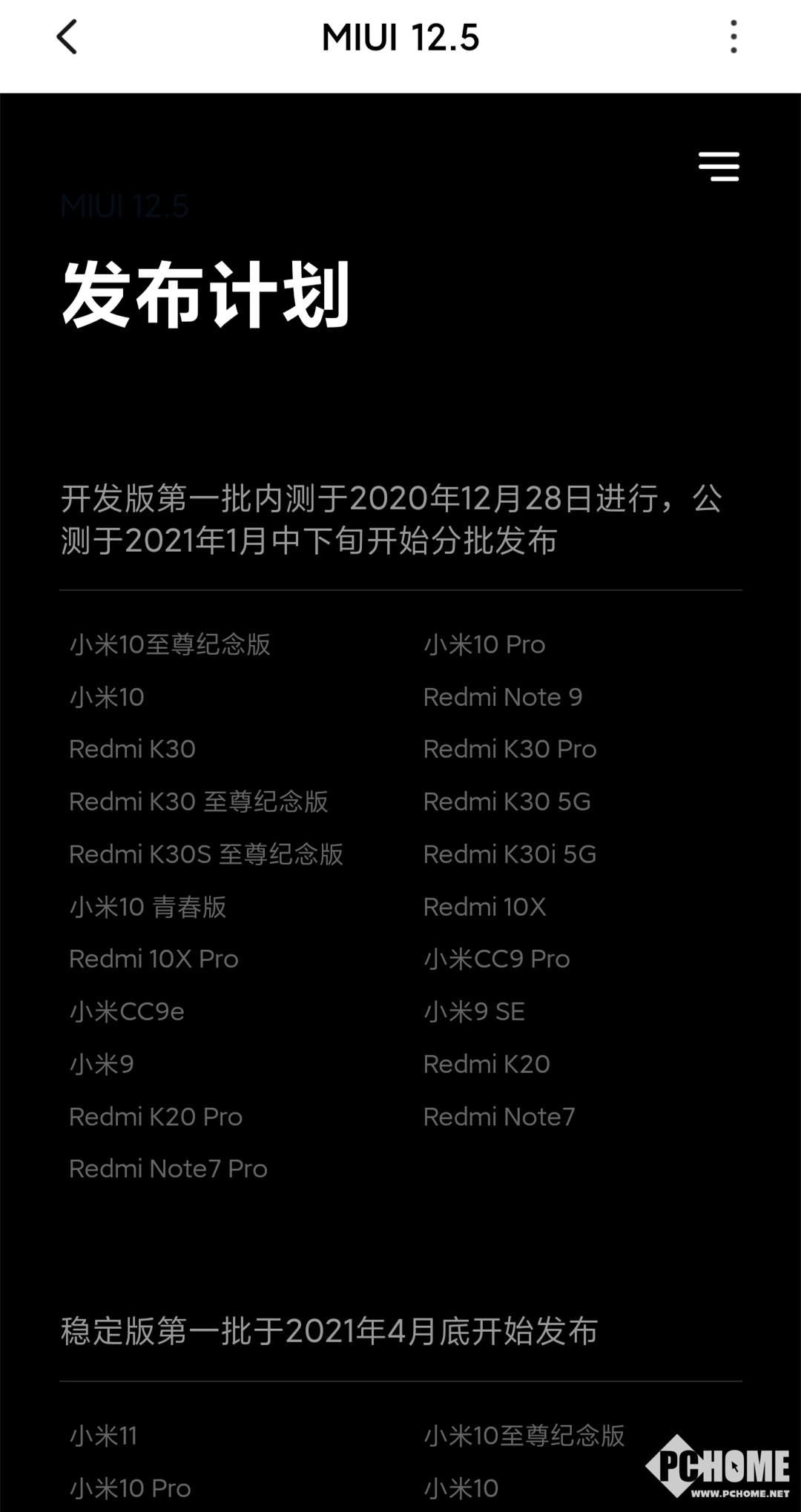801x1512 pixels.
Task: Go back from the MIUI 12.5 page
Action: click(x=67, y=37)
